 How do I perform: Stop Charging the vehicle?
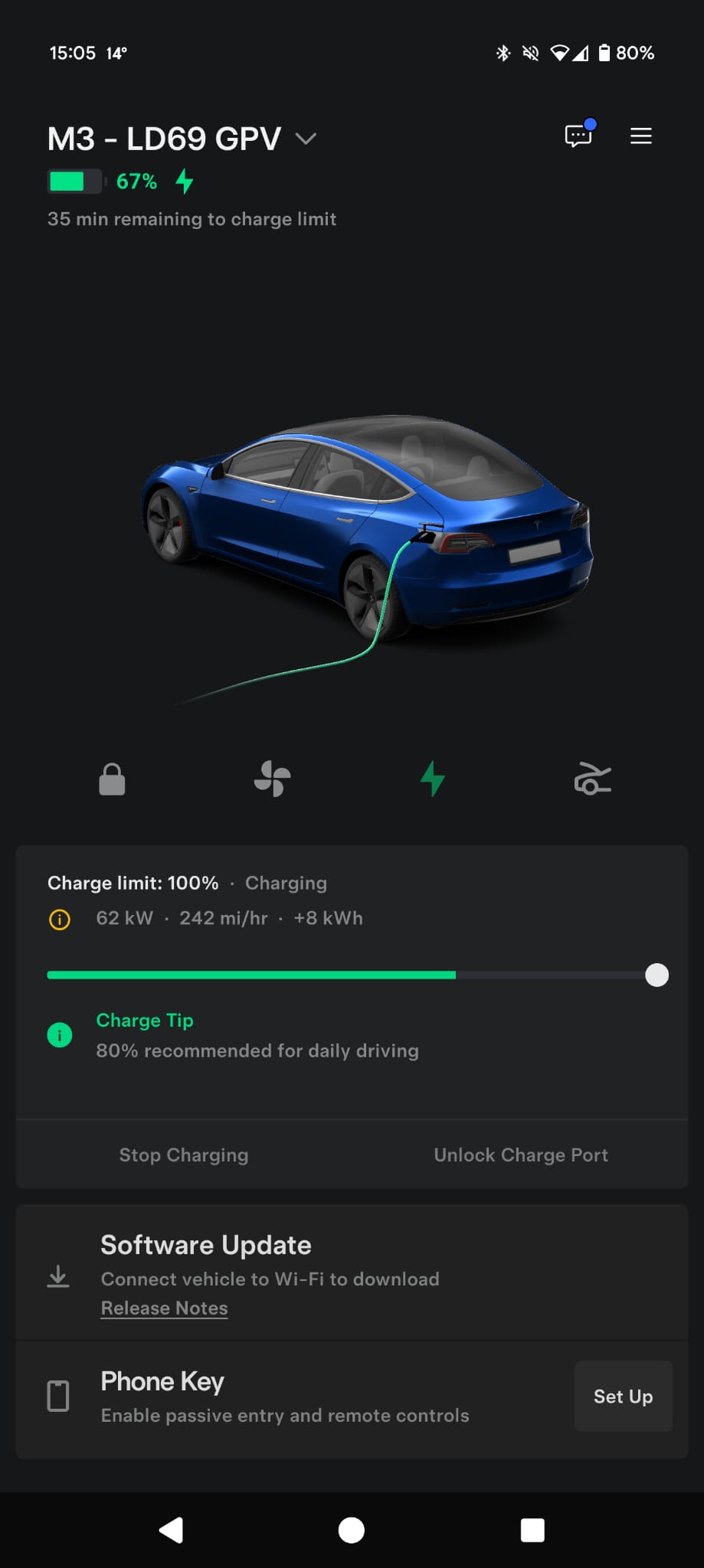(x=184, y=1155)
